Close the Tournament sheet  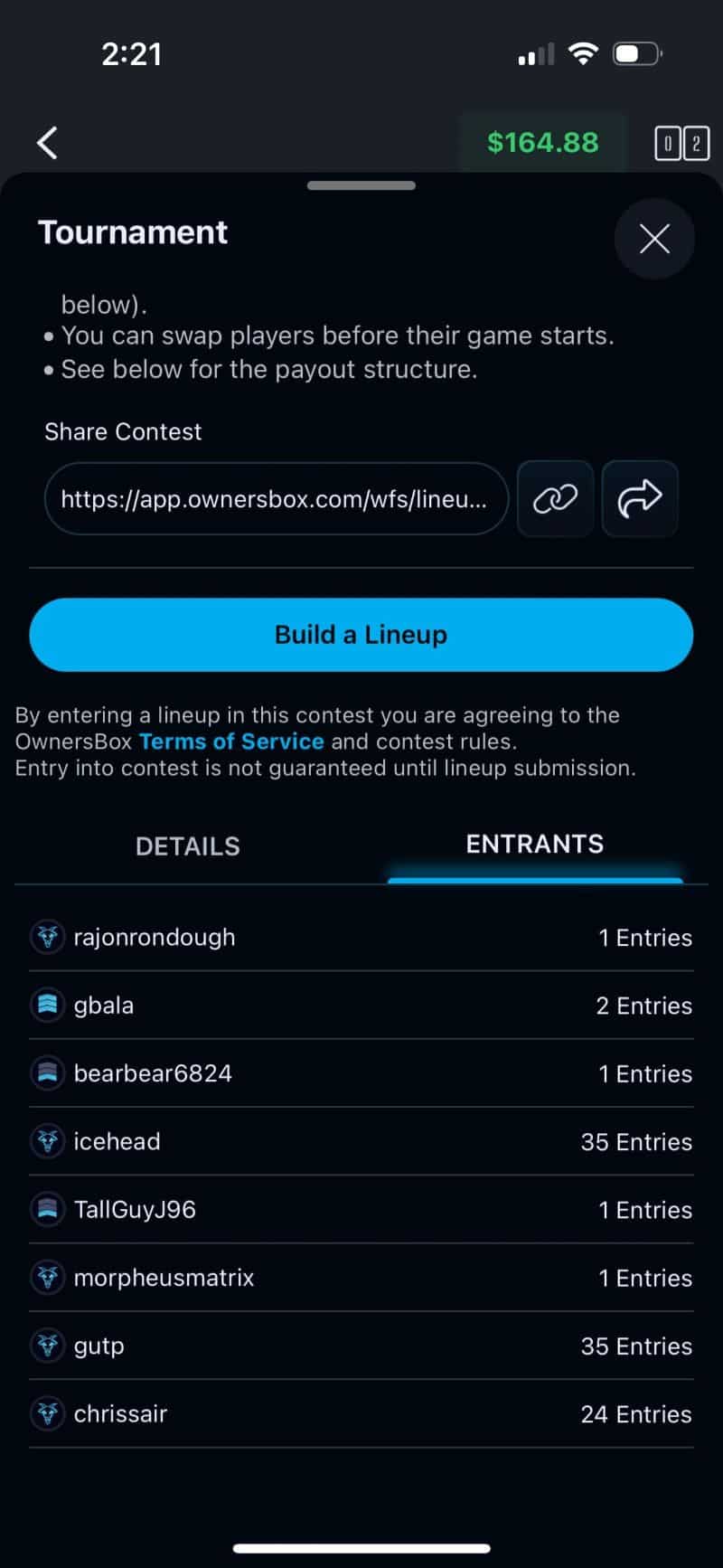coord(654,239)
